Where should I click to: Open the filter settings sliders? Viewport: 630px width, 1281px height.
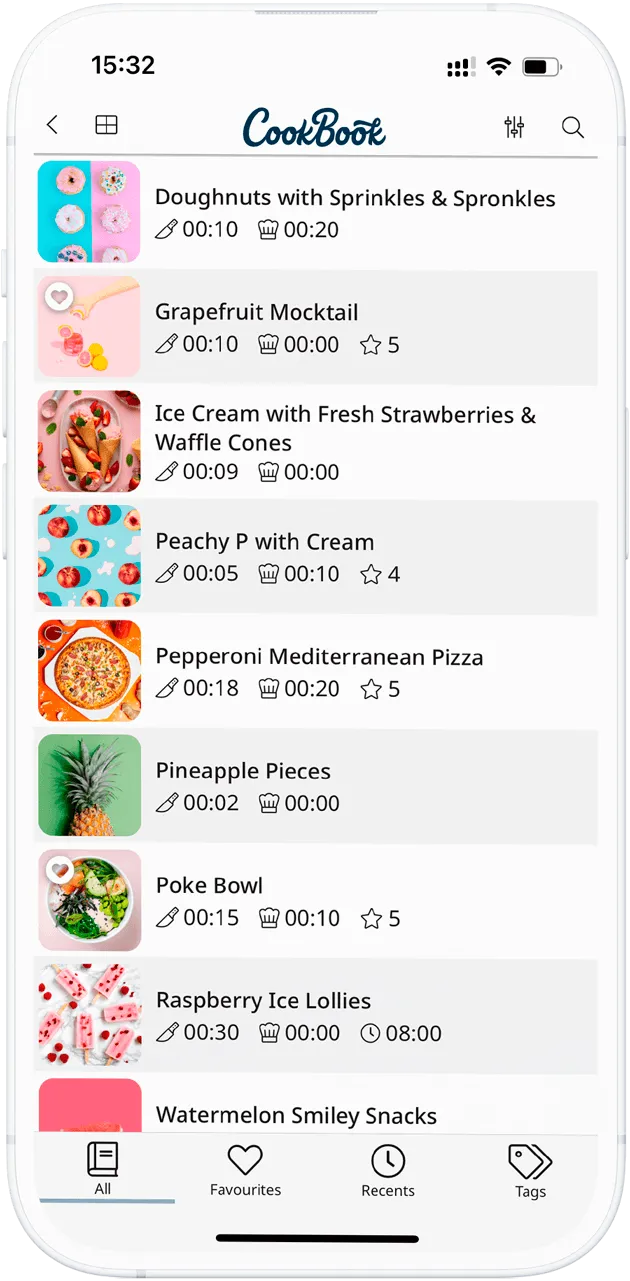pyautogui.click(x=514, y=127)
